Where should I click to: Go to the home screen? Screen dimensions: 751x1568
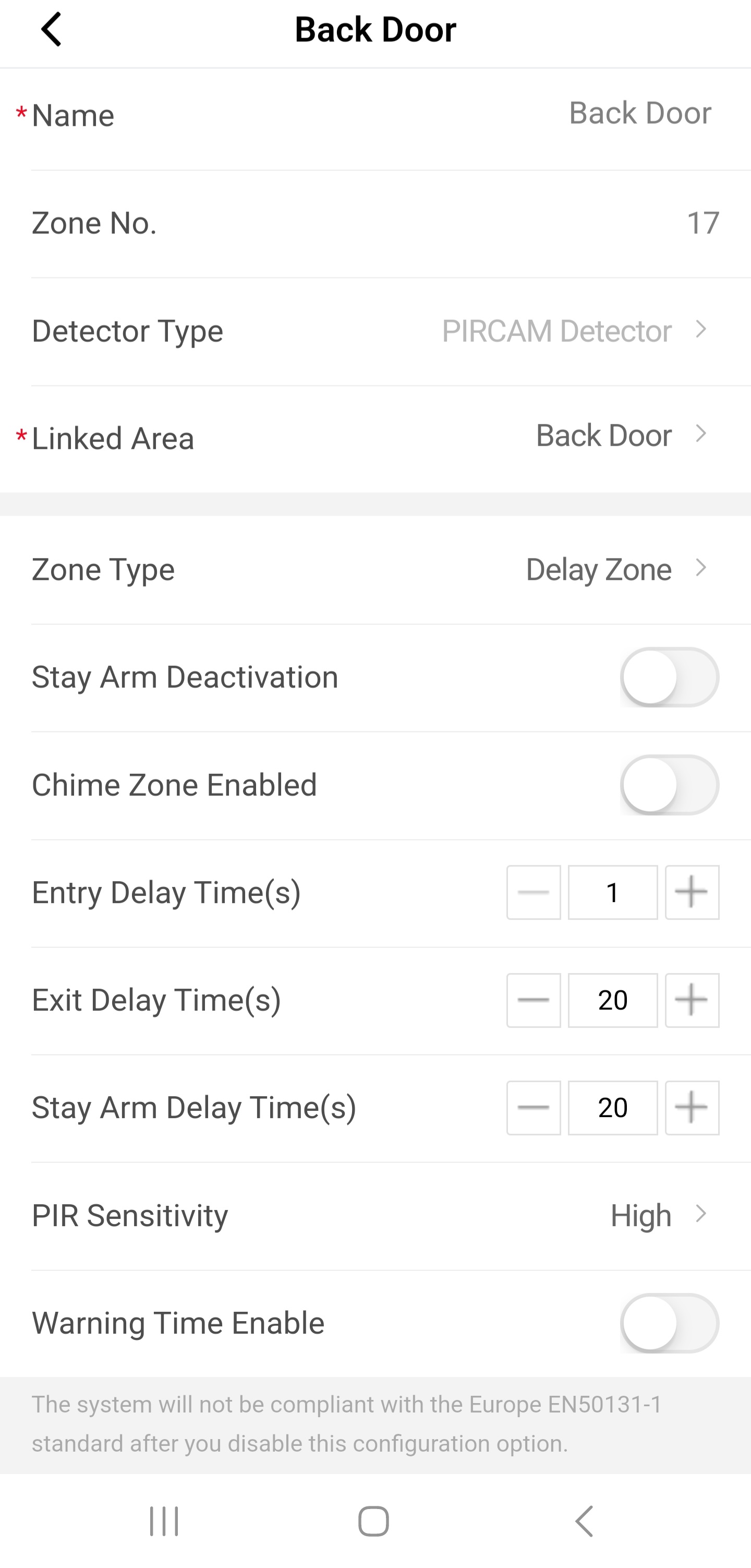click(x=373, y=1521)
